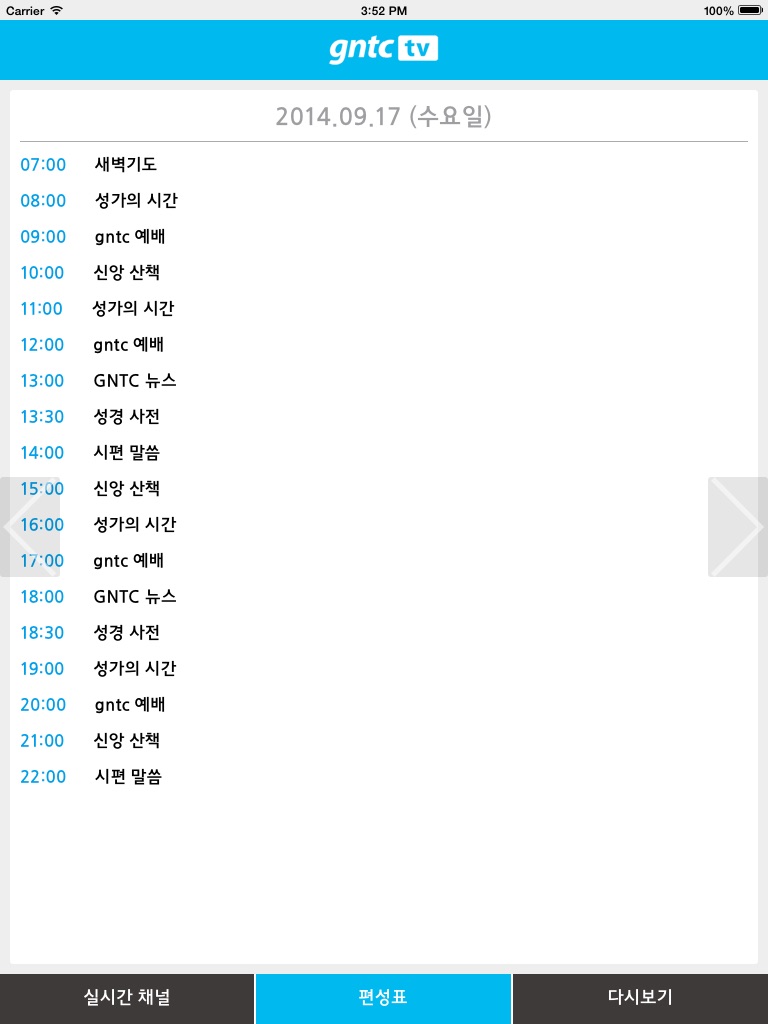The image size is (768, 1024).
Task: Select the 편성표 tab
Action: pos(383,999)
